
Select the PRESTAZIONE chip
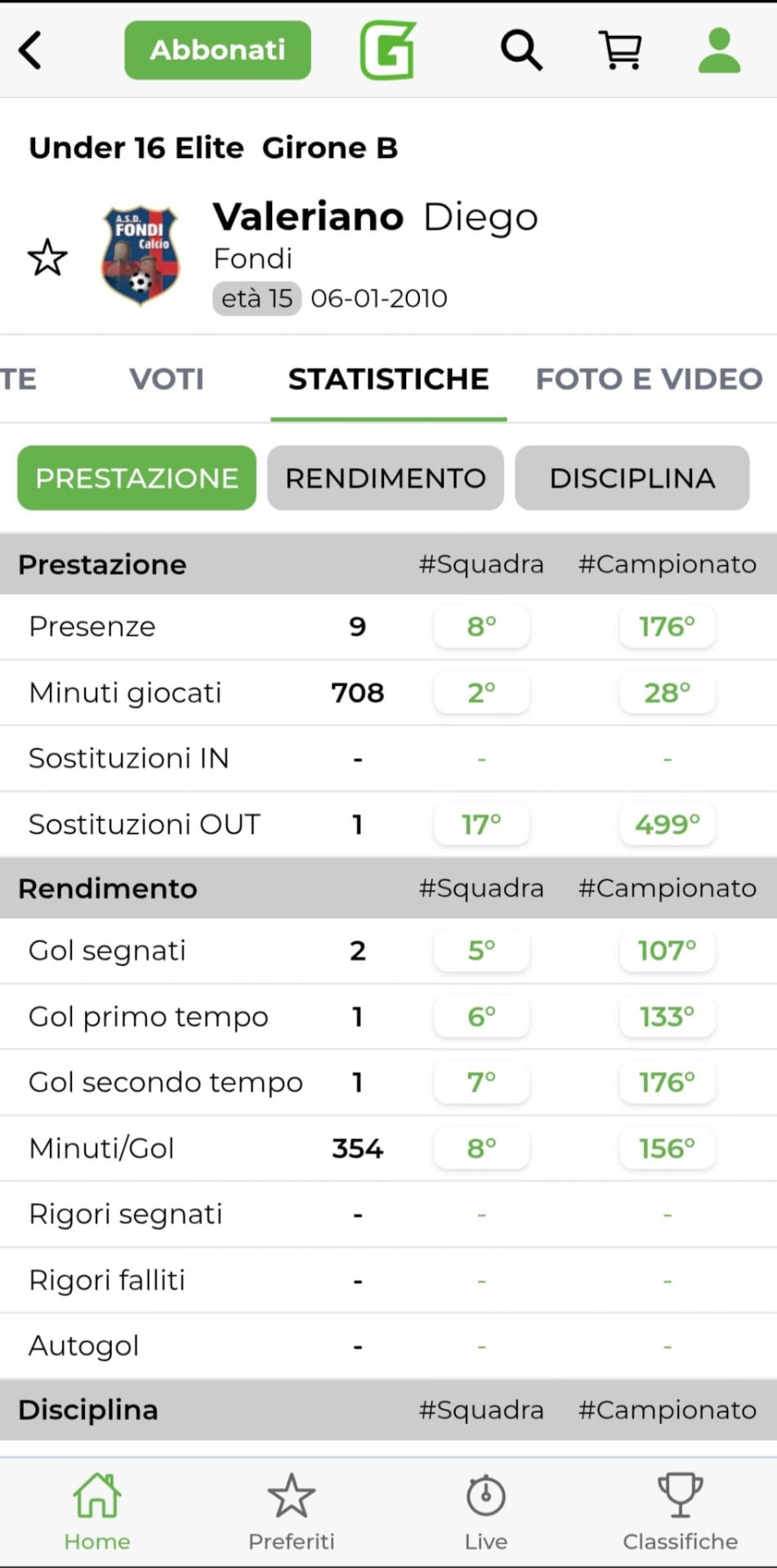pyautogui.click(x=136, y=478)
